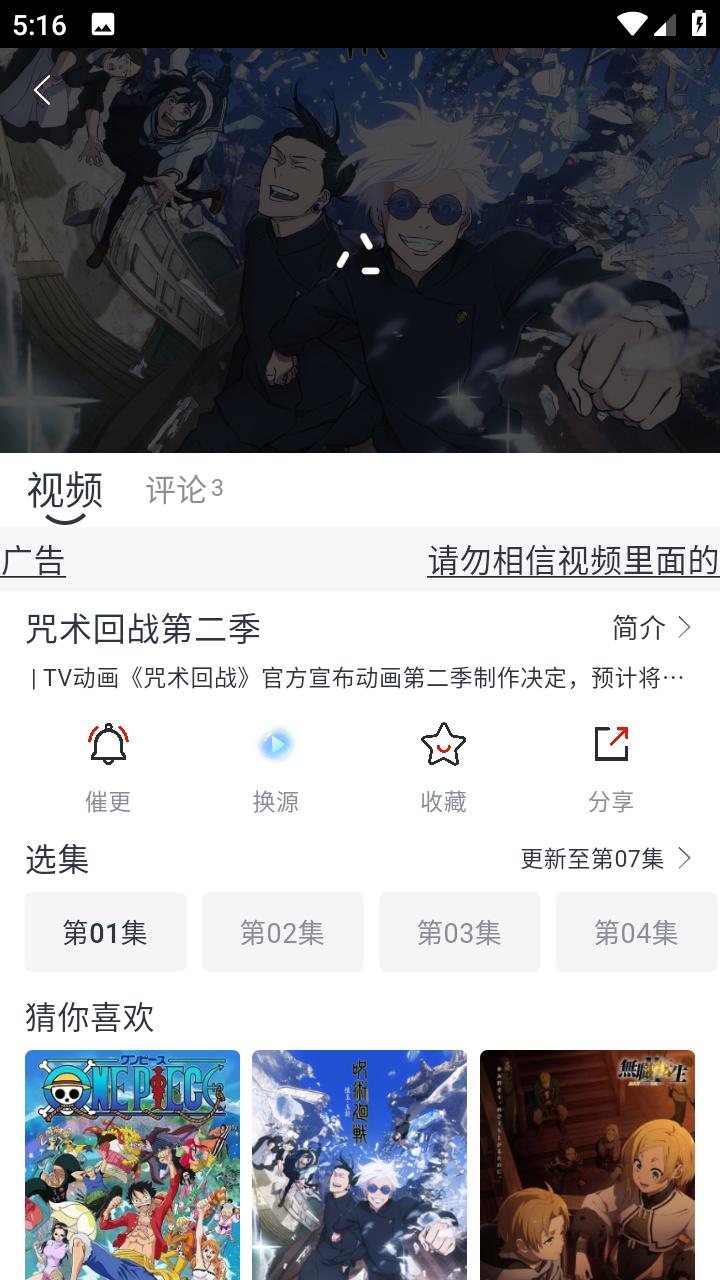
Task: Tap the 收藏 star icon
Action: [444, 744]
